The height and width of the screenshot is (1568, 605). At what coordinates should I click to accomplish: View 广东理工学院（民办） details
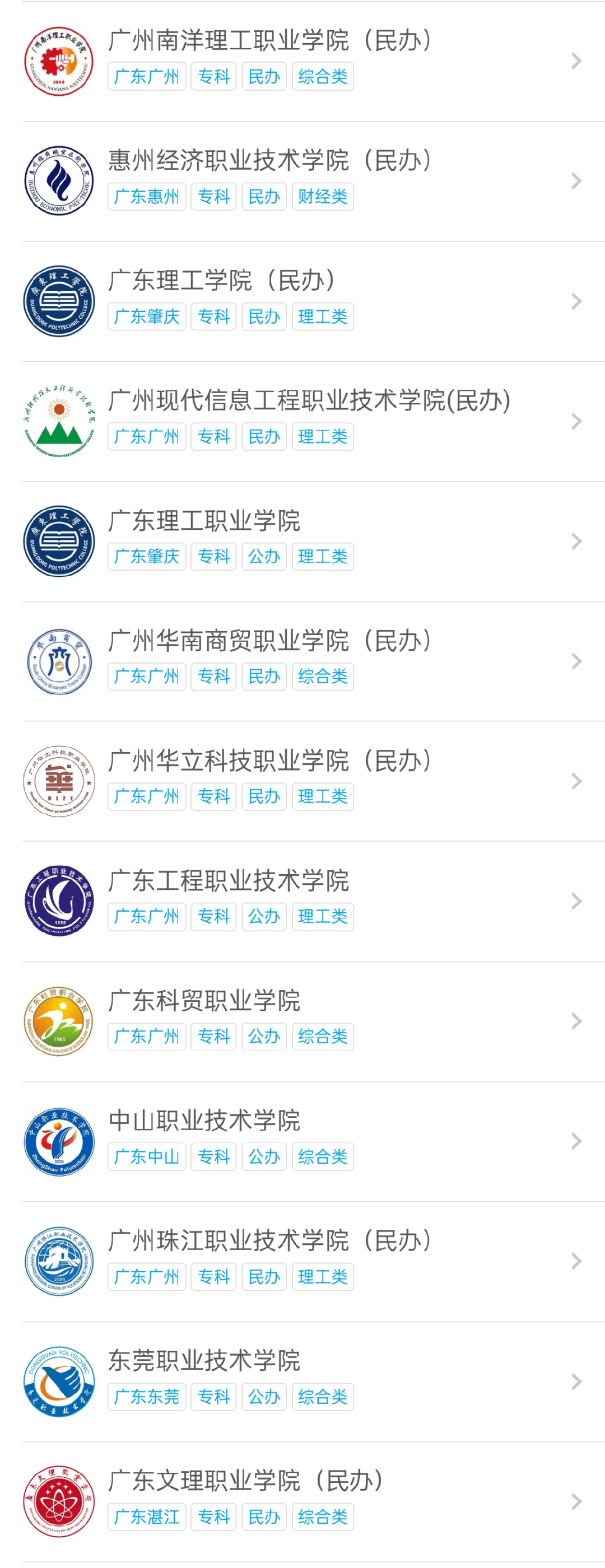222,281
